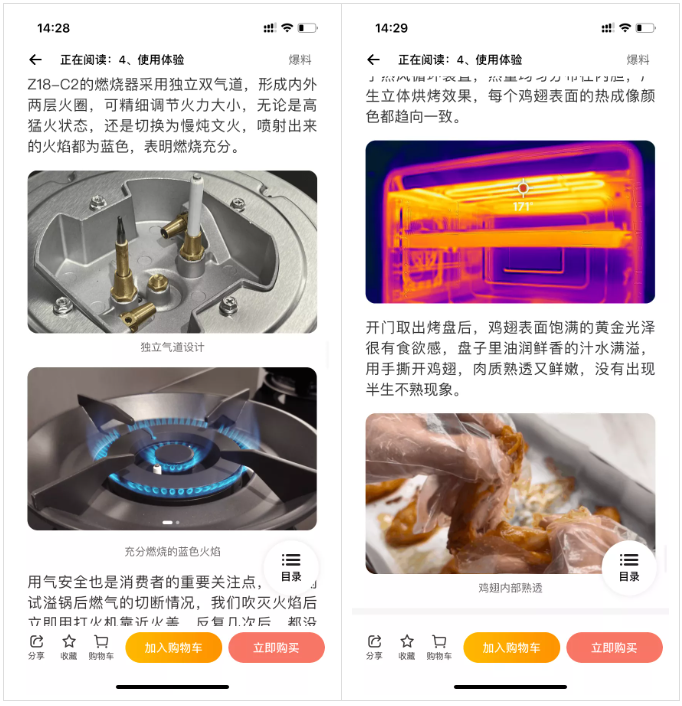The image size is (682, 706).
Task: Open 目录 button beside the blue flame photo
Action: coord(291,567)
